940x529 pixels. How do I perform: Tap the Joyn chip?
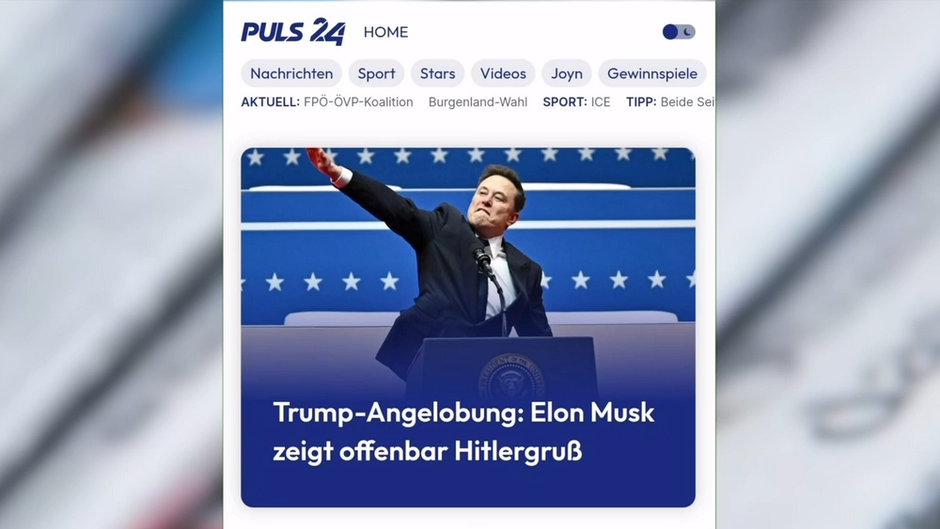pyautogui.click(x=566, y=73)
